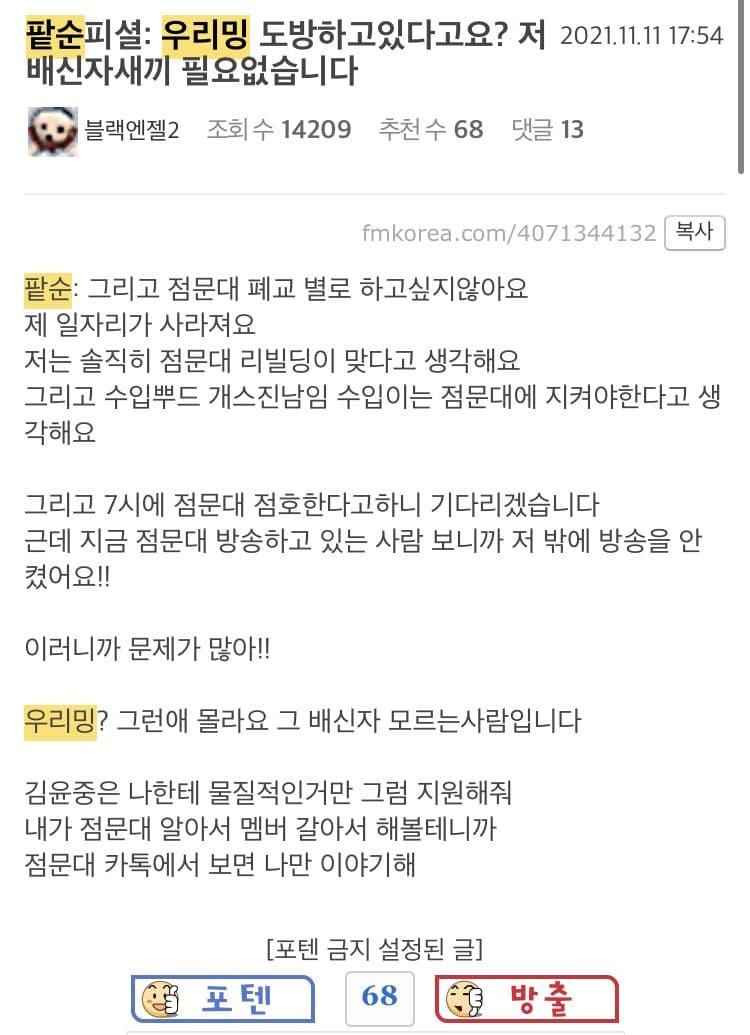
Task: Downvote the post with 방출 button
Action: 527,997
